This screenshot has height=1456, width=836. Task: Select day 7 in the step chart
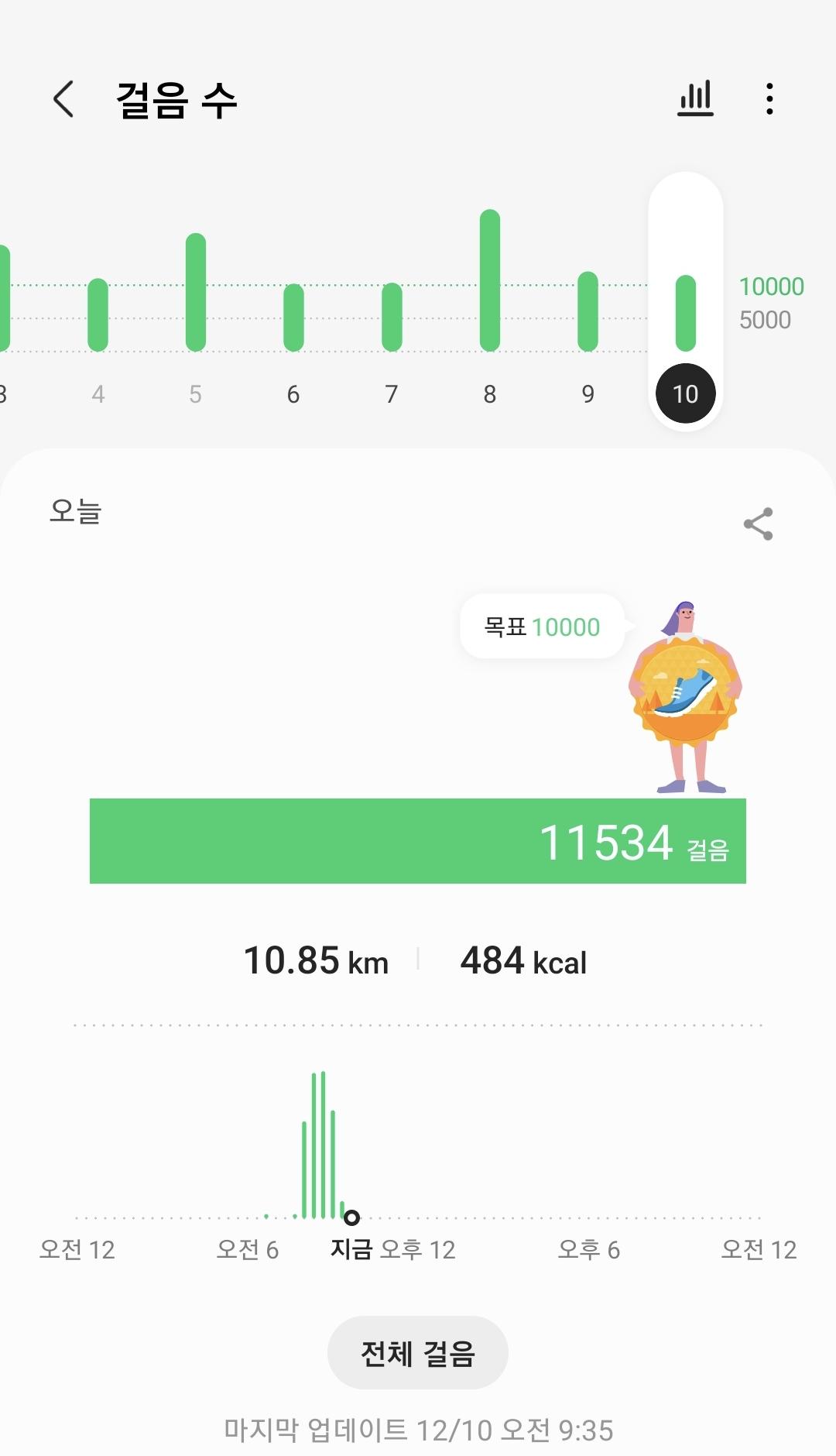[392, 325]
